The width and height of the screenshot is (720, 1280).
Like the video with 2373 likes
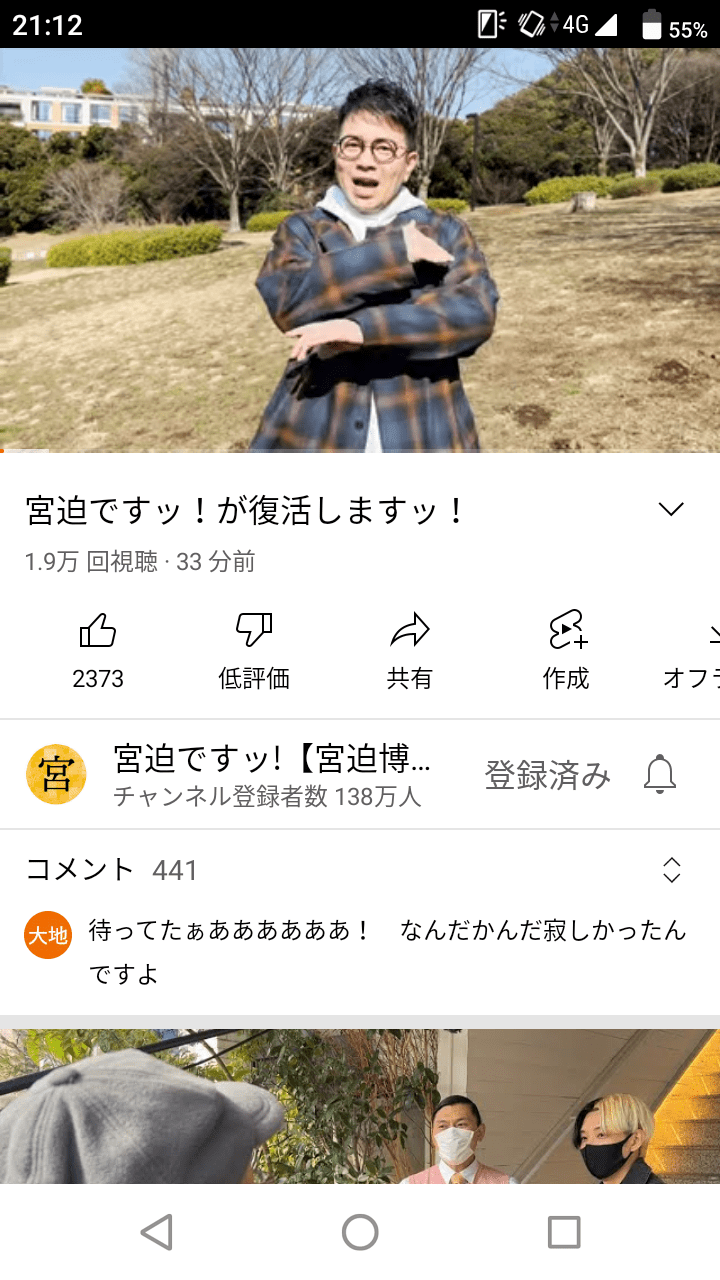point(98,650)
